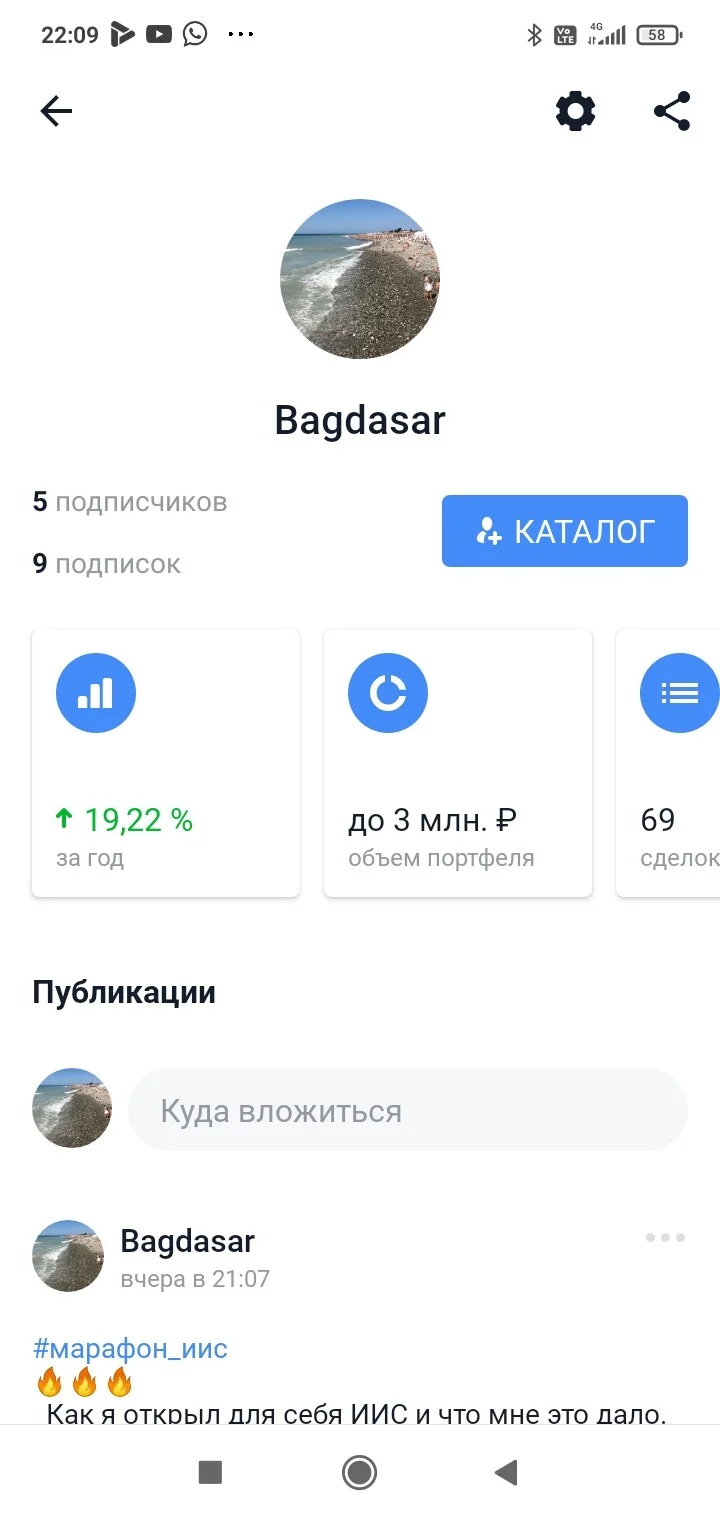Tap the Куда вложиться post field

408,1111
